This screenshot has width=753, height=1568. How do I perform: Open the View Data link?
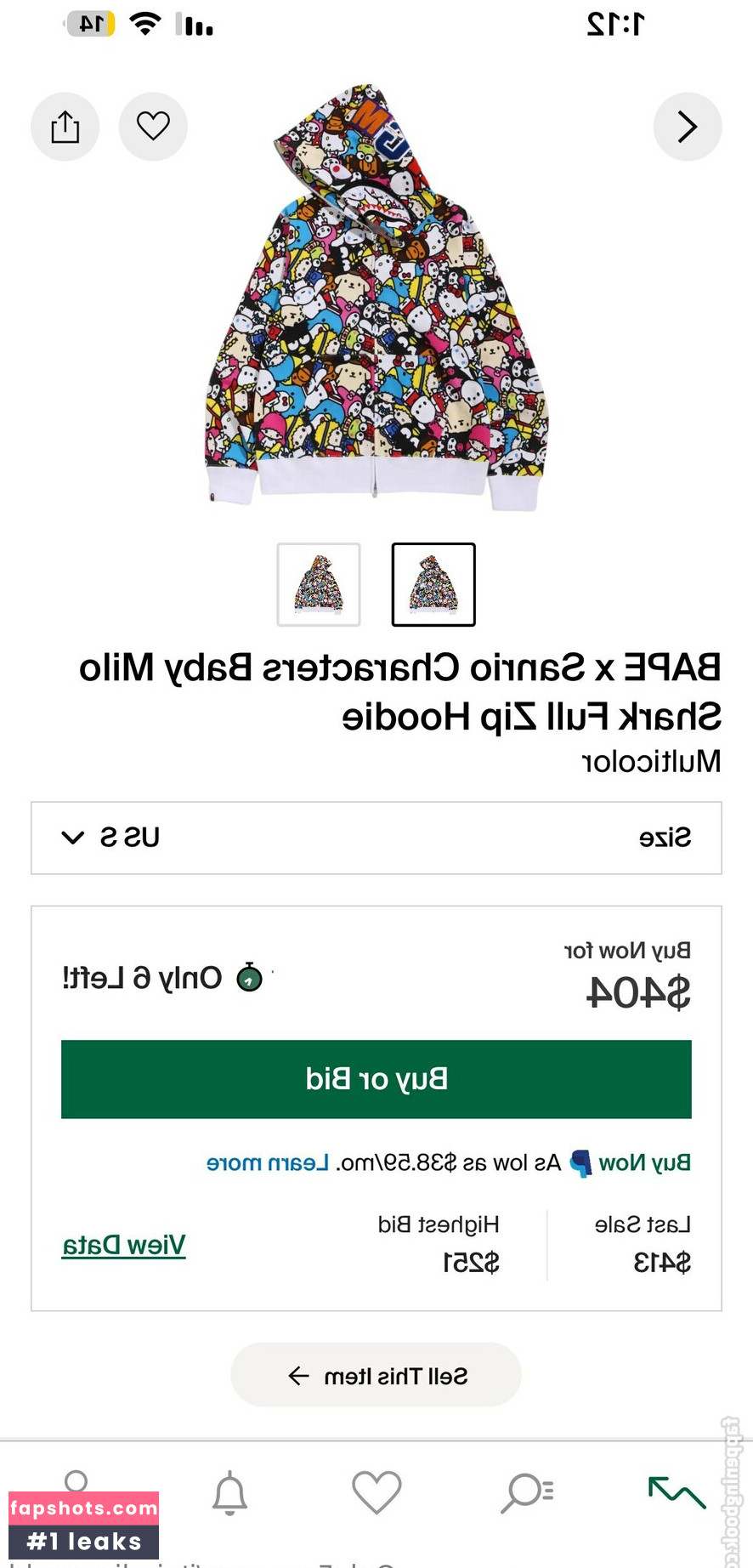point(124,1245)
